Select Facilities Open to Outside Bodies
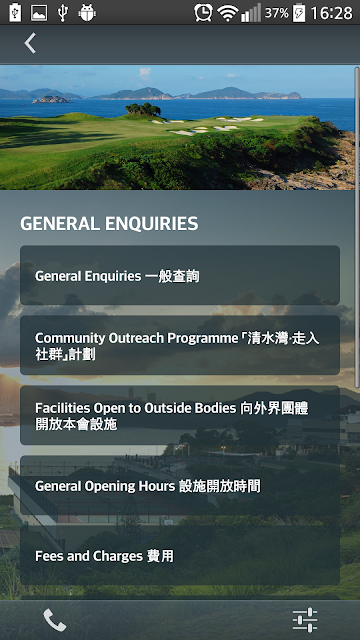 [x=180, y=415]
